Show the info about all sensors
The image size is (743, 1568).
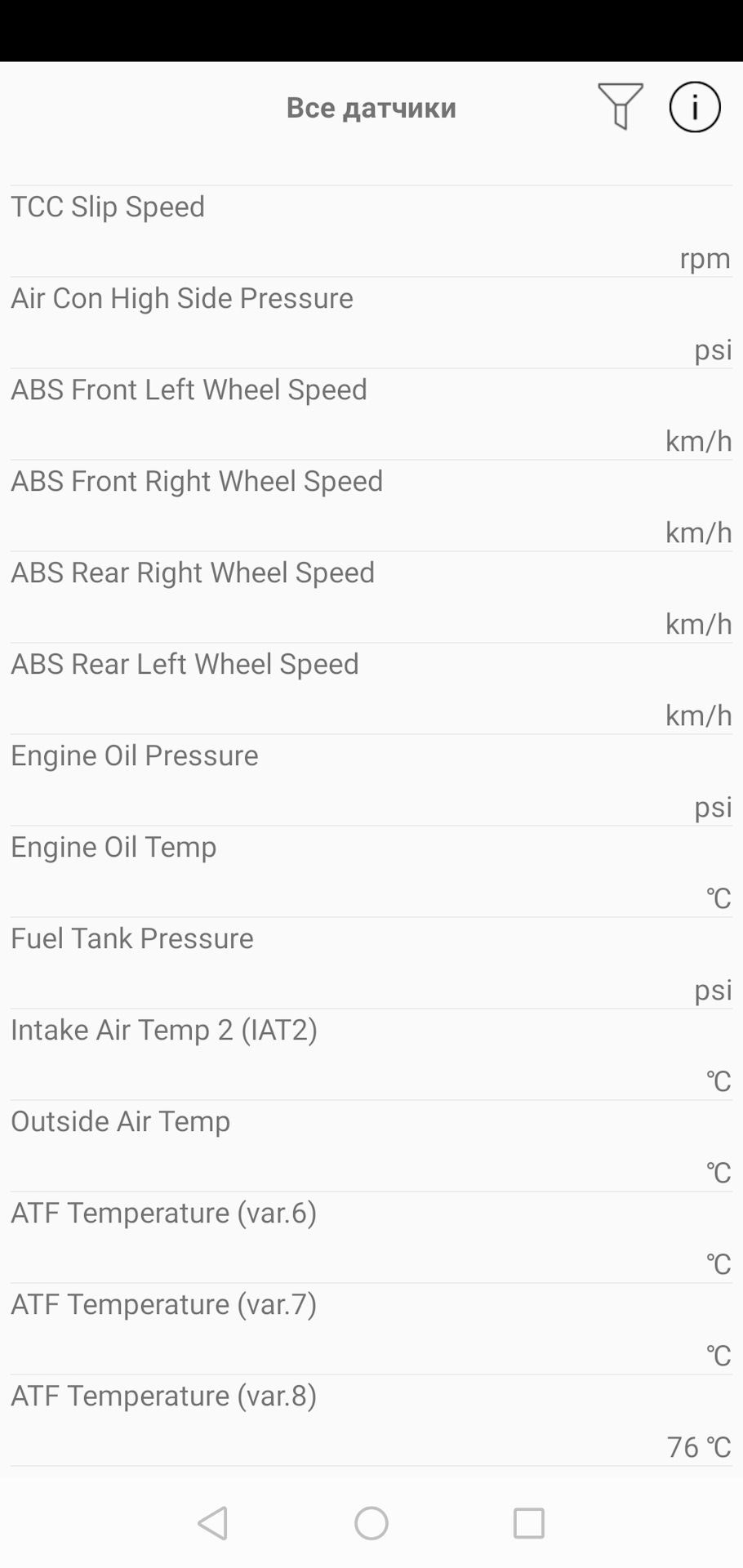695,107
